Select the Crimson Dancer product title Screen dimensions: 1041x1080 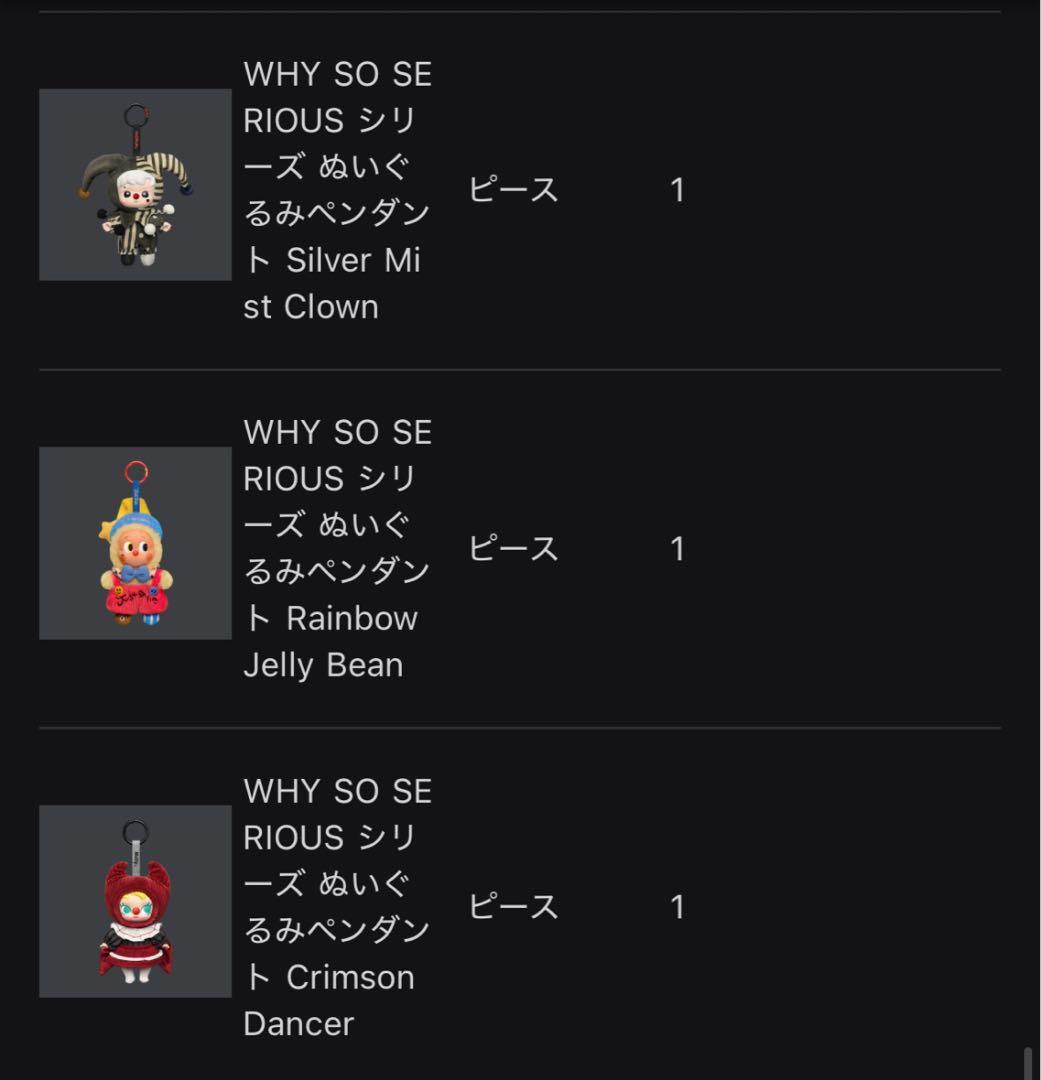pos(337,907)
